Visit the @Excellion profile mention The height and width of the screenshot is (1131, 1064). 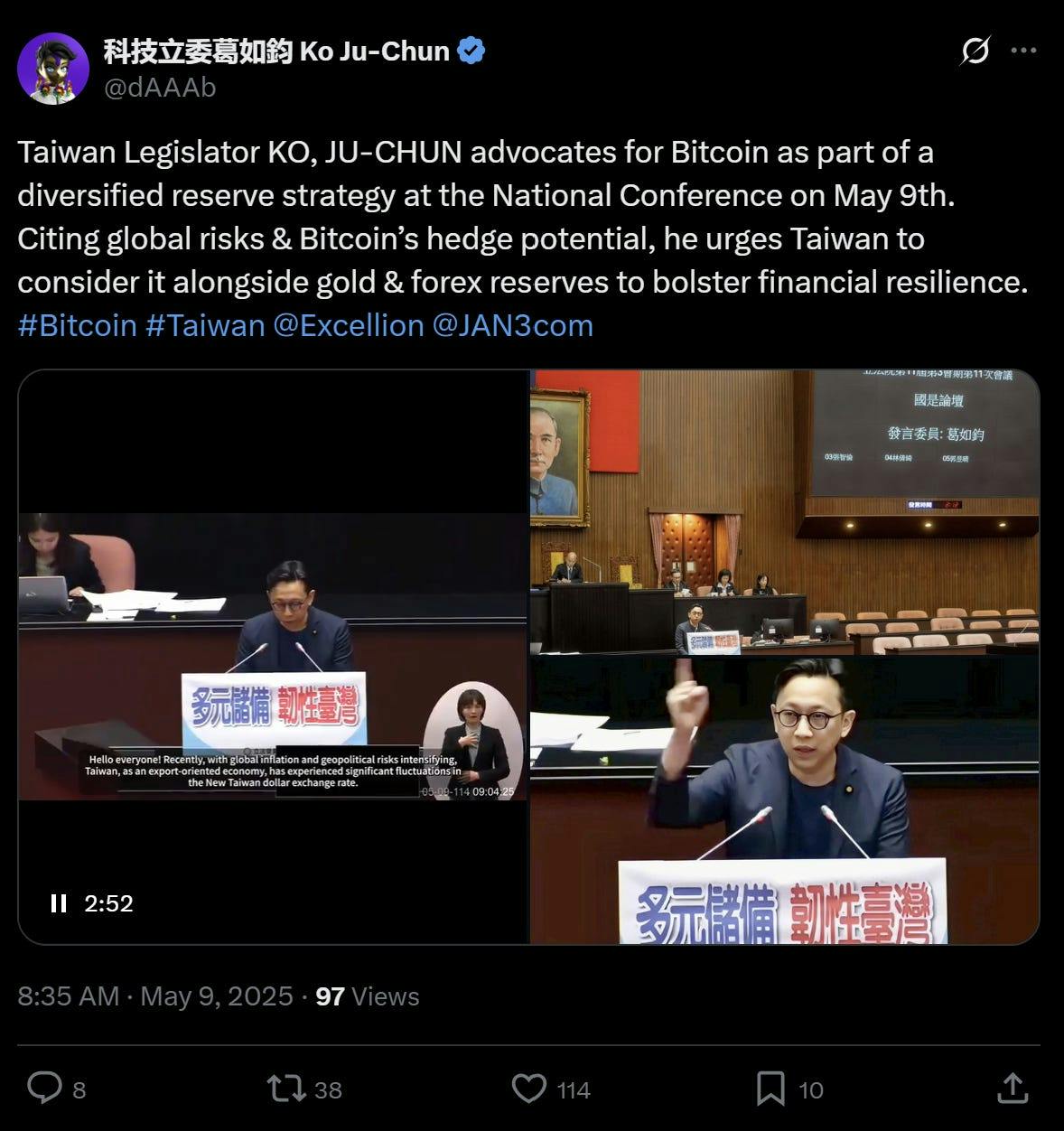348,325
